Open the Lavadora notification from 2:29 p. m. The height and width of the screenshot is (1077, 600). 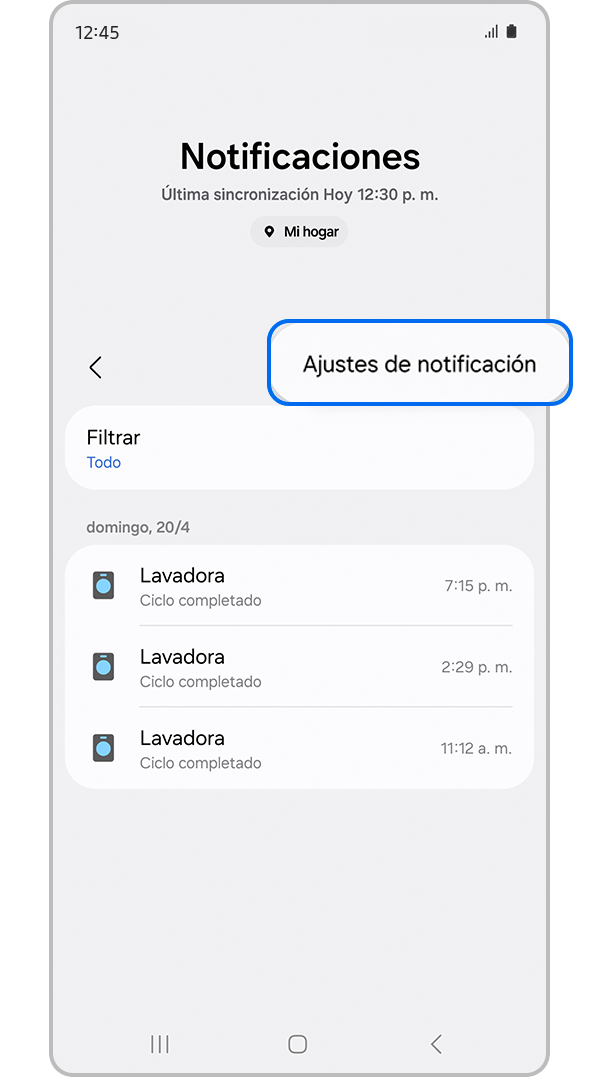[x=299, y=667]
